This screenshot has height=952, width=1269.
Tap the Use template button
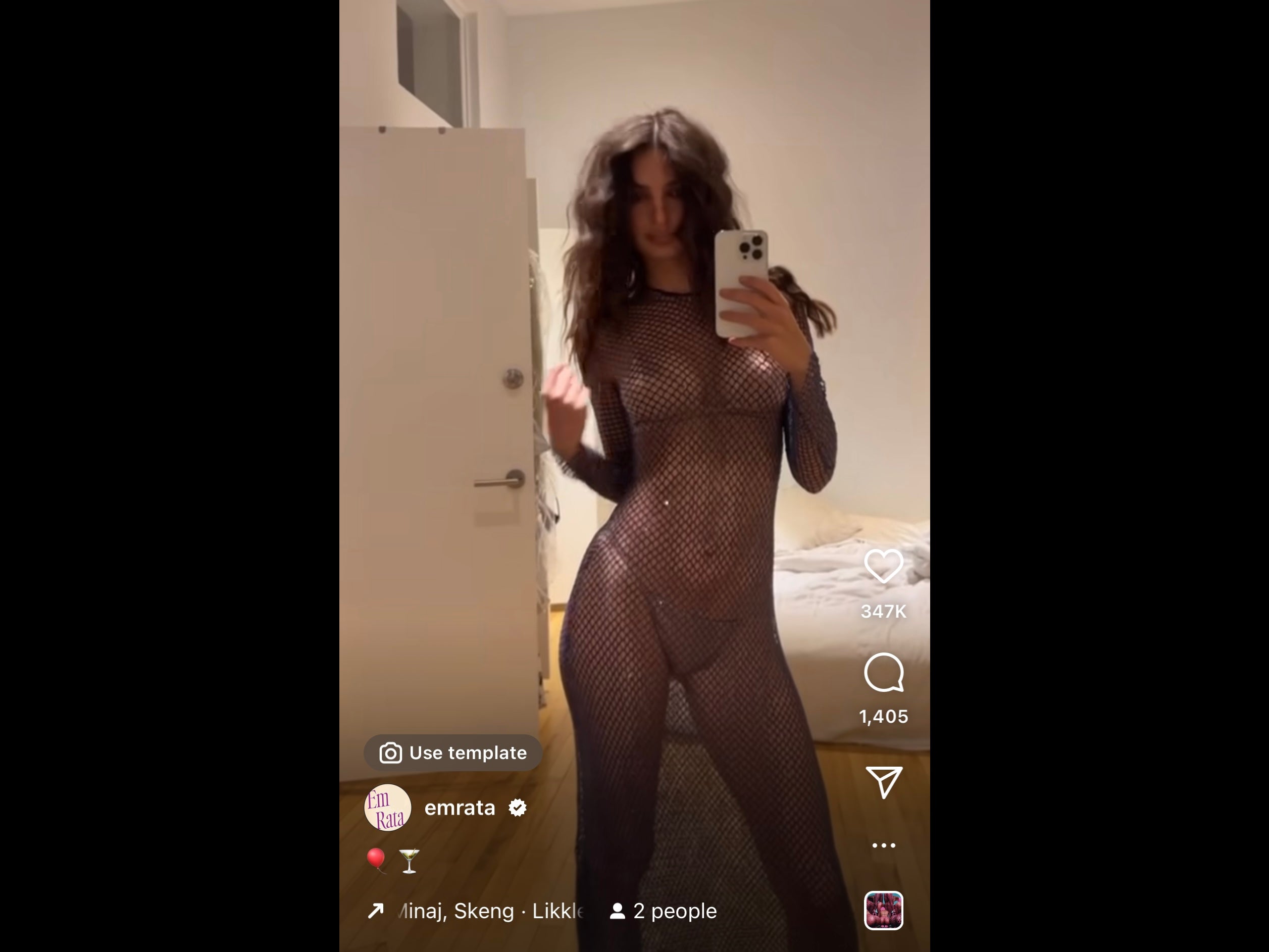point(453,753)
